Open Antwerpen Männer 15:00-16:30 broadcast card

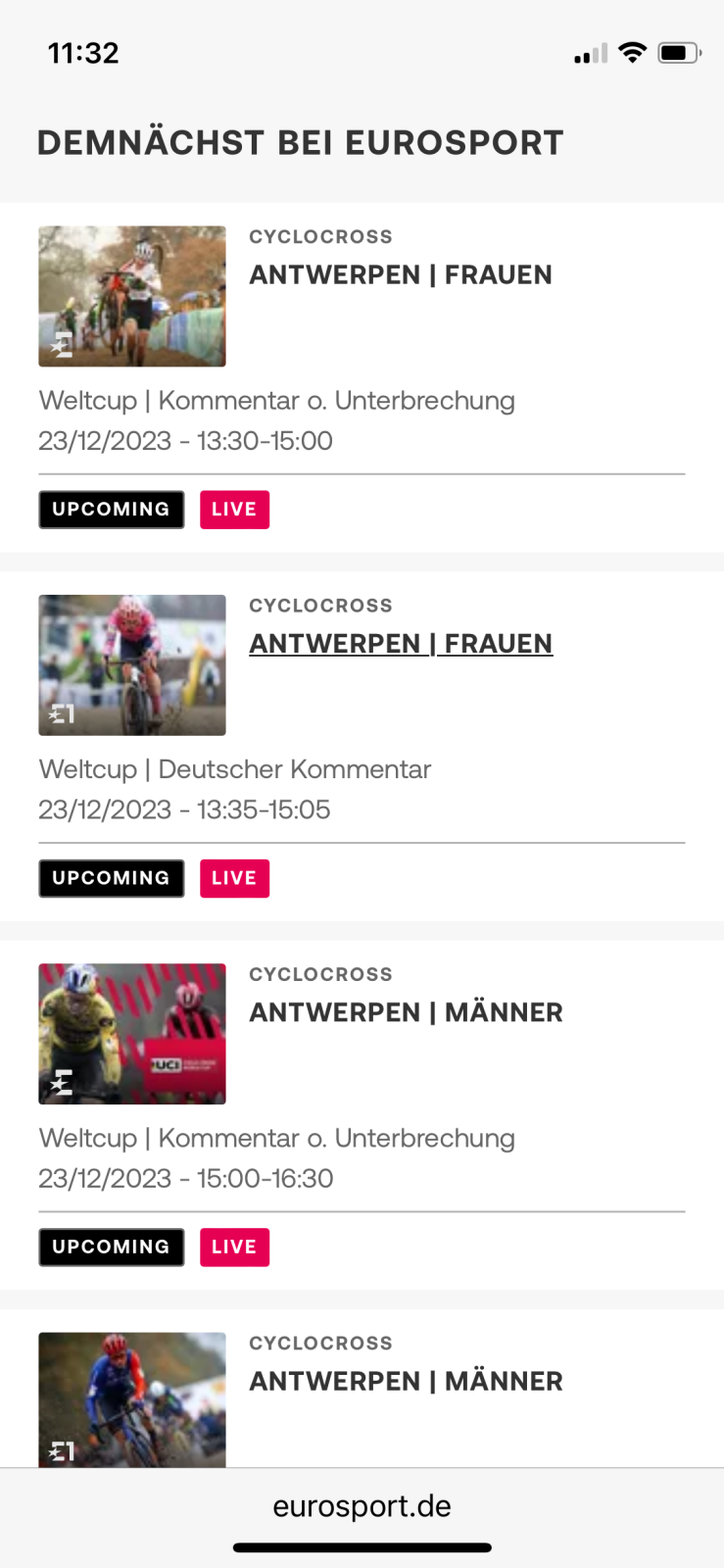406,1012
